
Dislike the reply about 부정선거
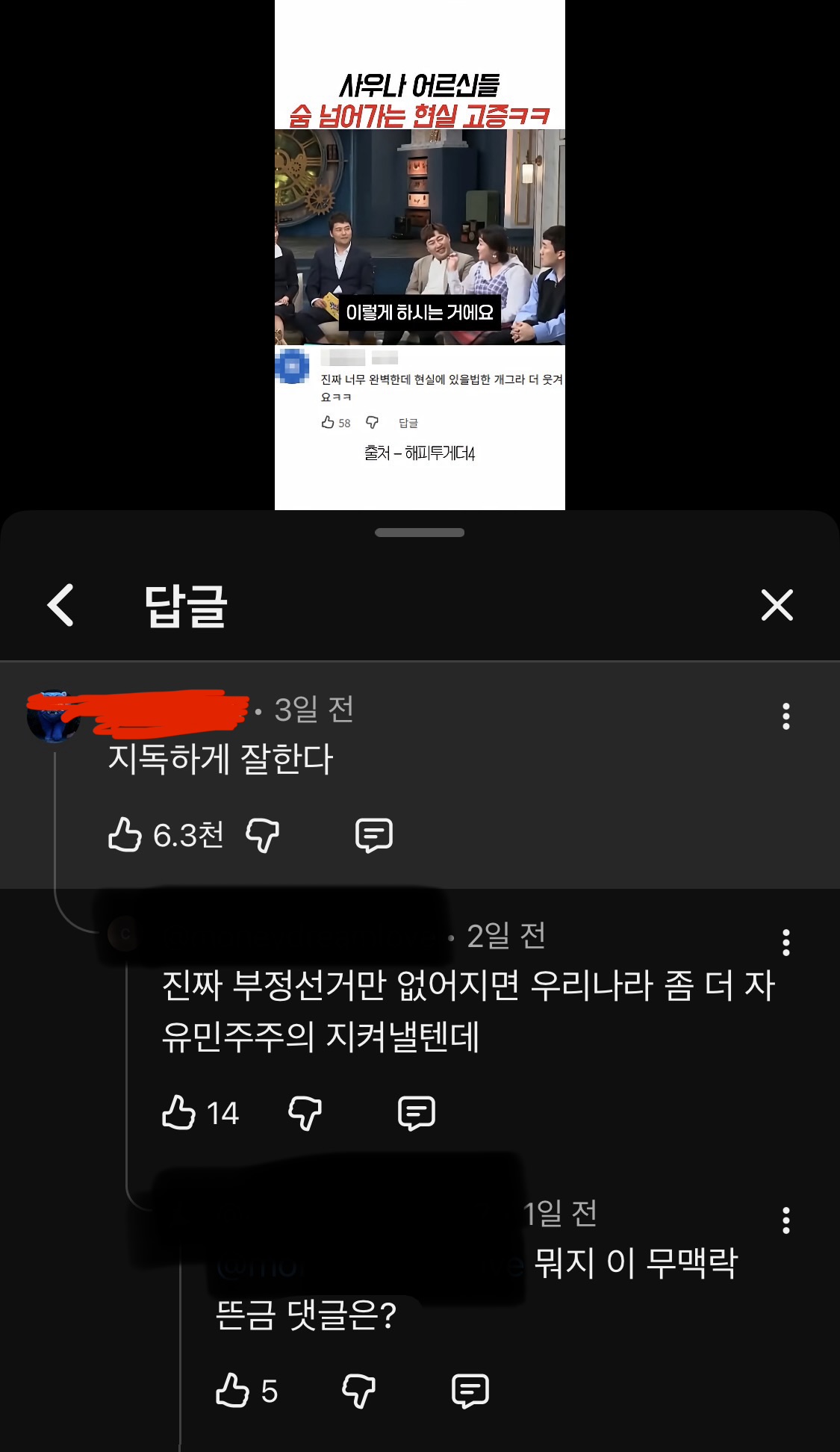305,1113
